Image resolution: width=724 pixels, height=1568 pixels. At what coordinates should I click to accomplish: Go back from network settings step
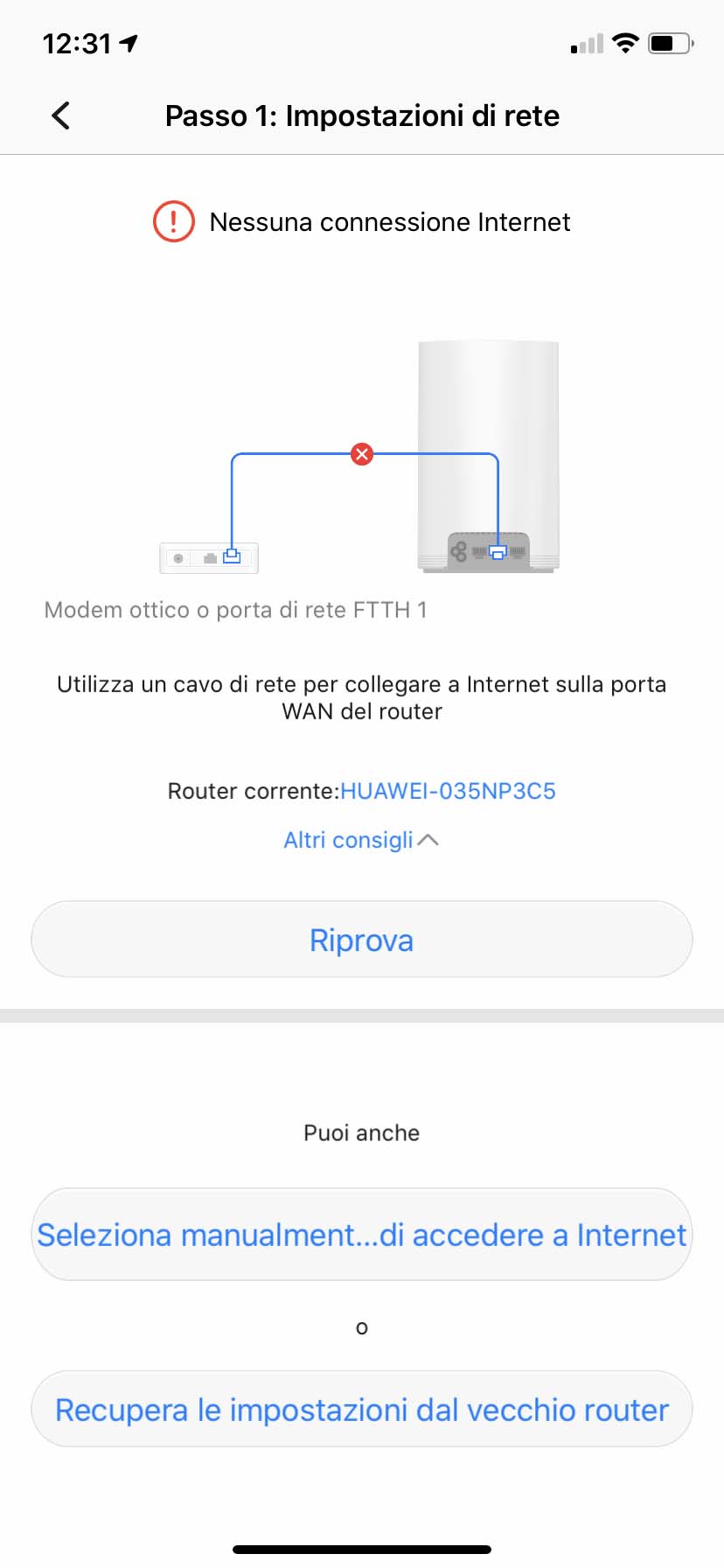click(61, 115)
